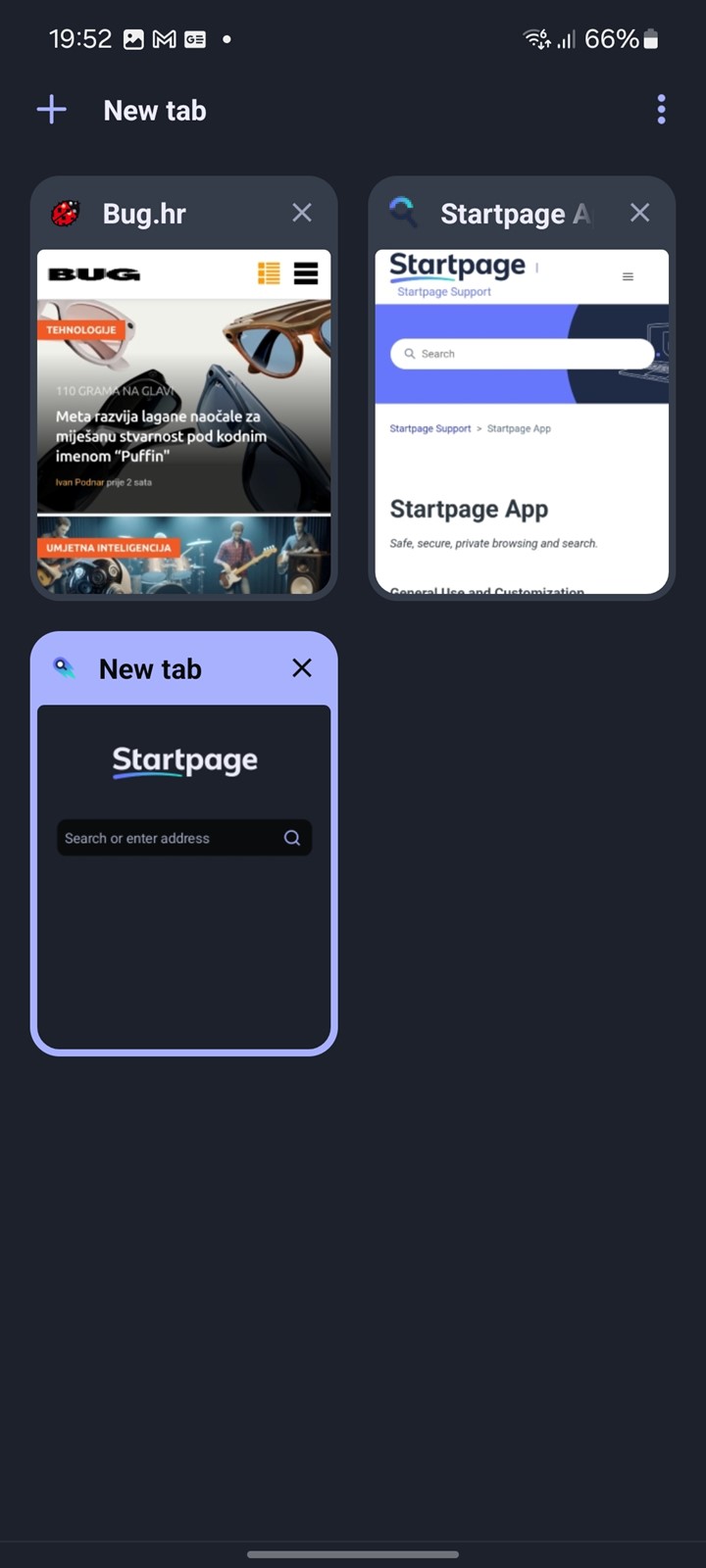Screen dimensions: 706x1568
Task: Close the Startpage App tab
Action: pos(640,213)
